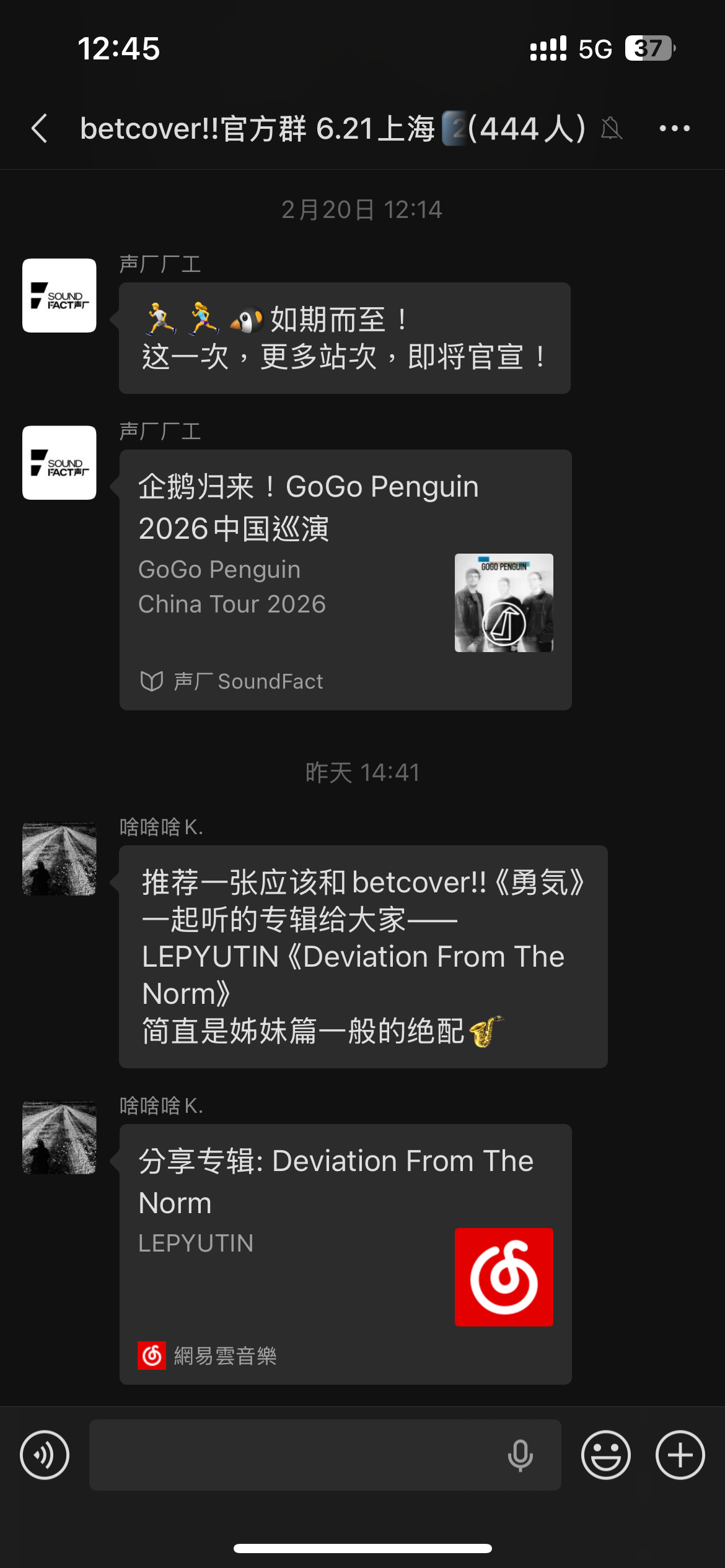Open the GoGo Penguin China Tour 2026 article
The height and width of the screenshot is (1568, 725).
[345, 580]
